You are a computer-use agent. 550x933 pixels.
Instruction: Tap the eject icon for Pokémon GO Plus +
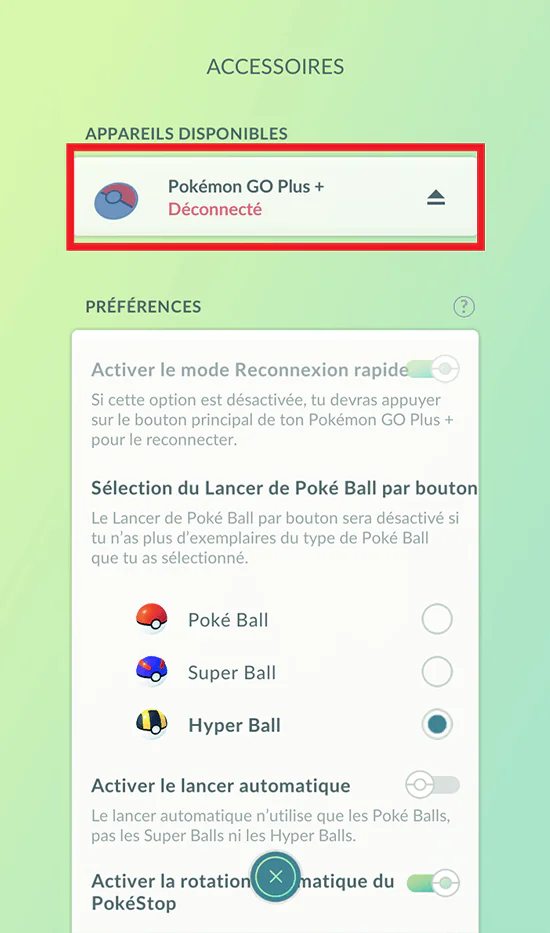coord(436,199)
